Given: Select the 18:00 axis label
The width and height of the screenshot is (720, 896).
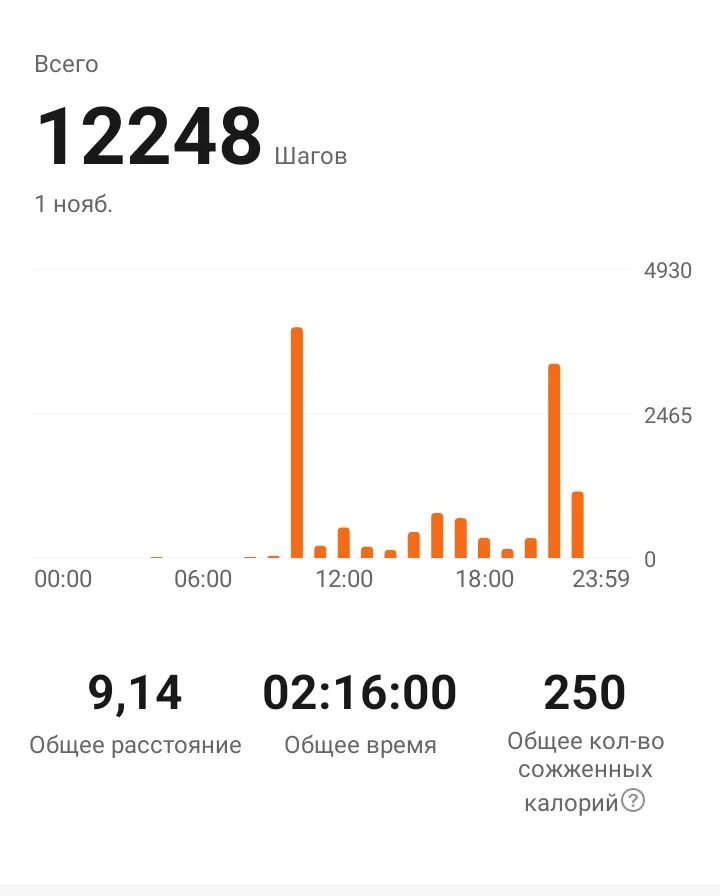Looking at the screenshot, I should pos(484,578).
